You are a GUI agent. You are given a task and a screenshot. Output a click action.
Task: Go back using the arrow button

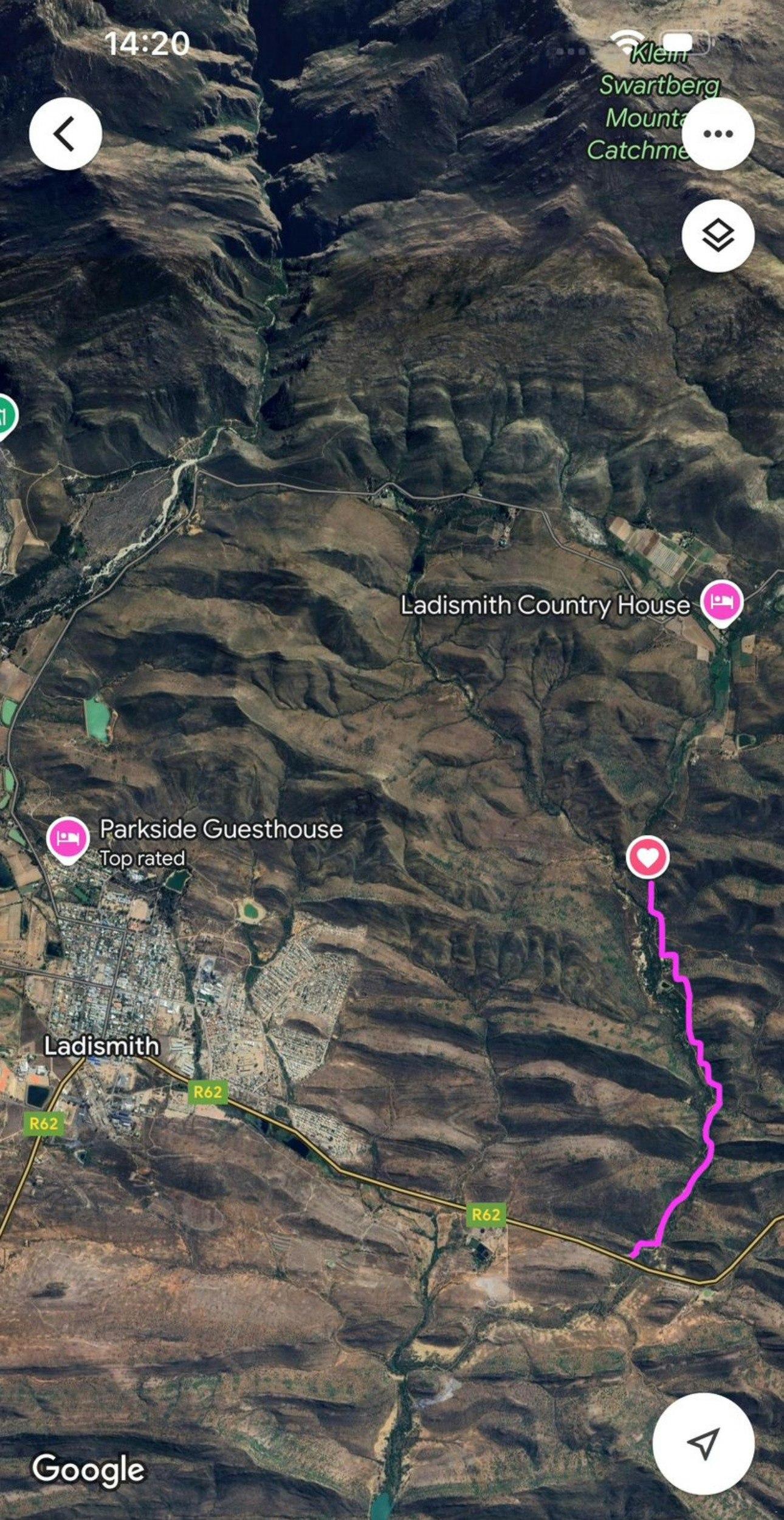(65, 134)
